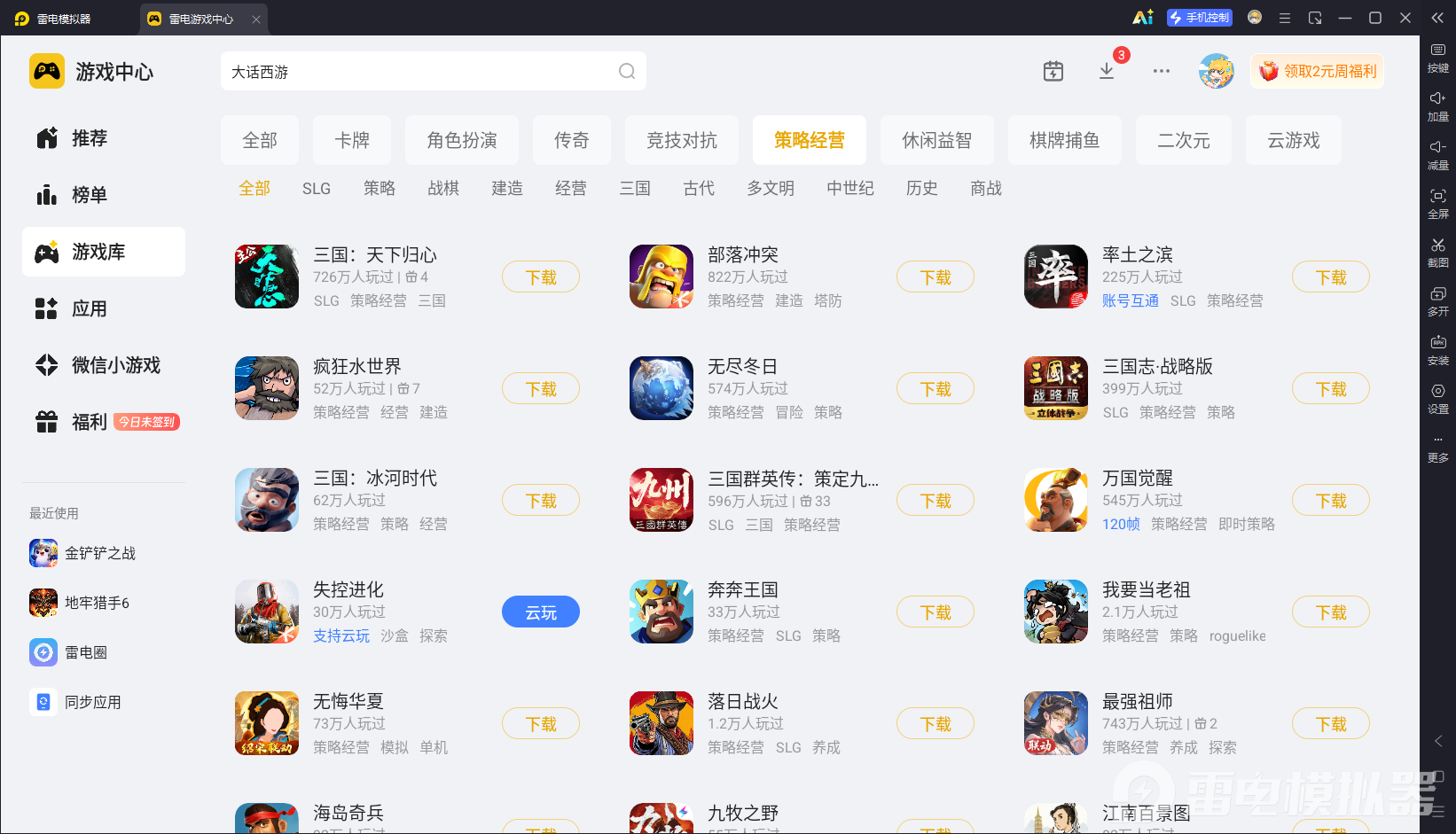Download 部落冲突
Viewport: 1456px width, 834px height.
point(935,277)
